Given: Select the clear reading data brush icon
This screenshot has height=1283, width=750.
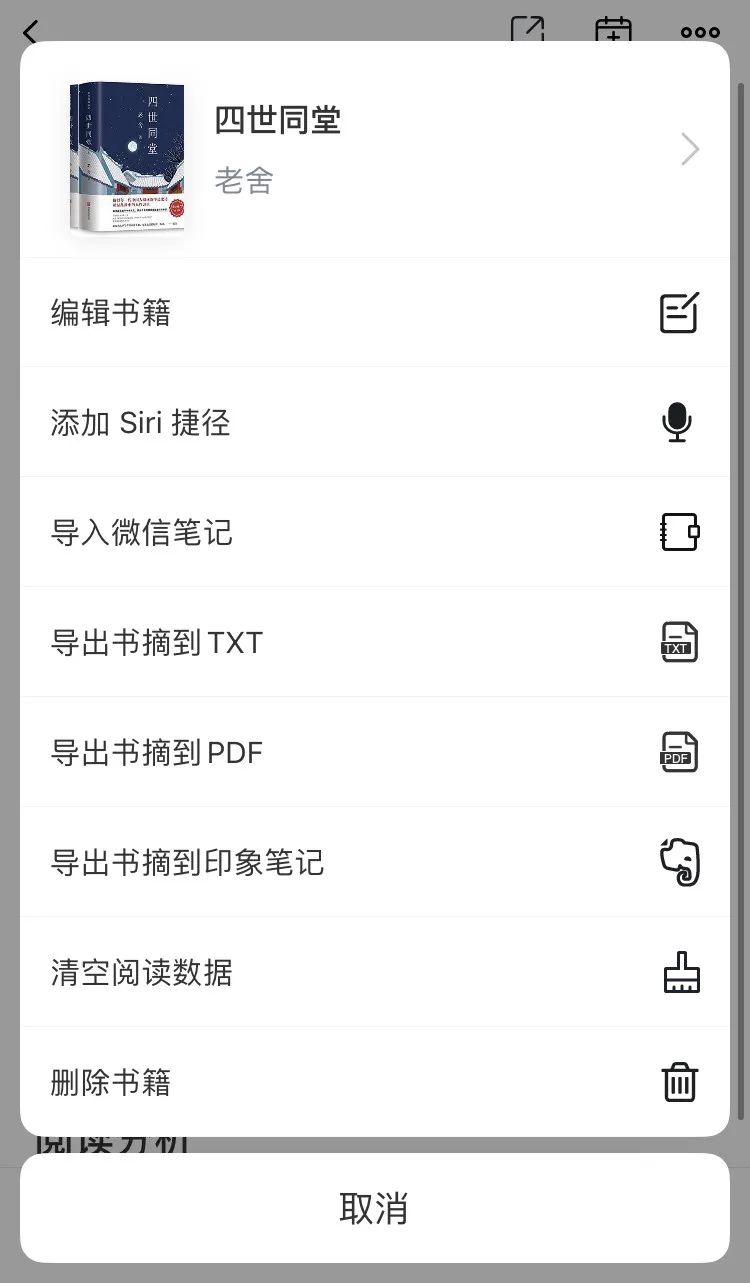Looking at the screenshot, I should click(x=679, y=971).
